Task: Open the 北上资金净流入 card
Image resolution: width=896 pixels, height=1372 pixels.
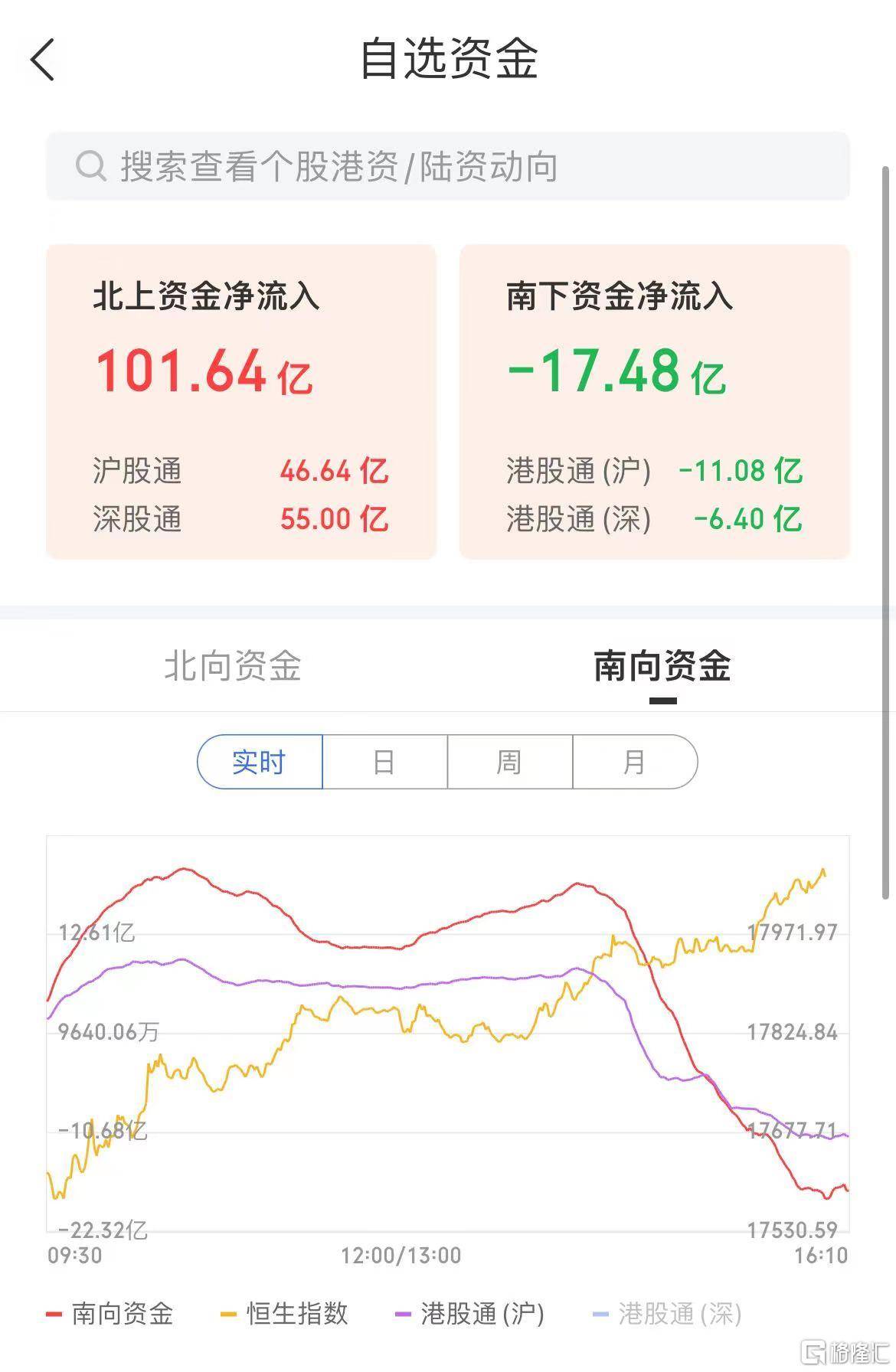Action: coord(241,401)
